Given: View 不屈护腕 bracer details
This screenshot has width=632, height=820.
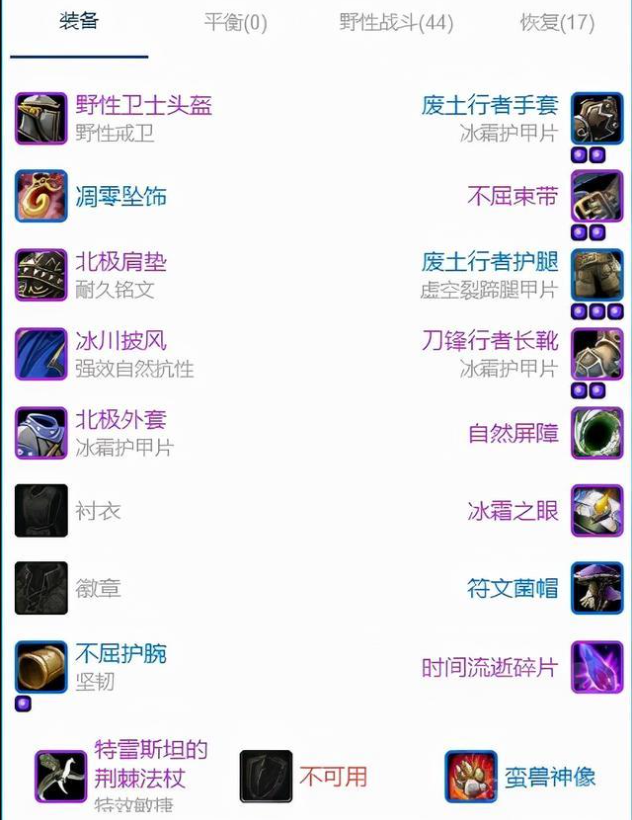Looking at the screenshot, I should pyautogui.click(x=120, y=654).
